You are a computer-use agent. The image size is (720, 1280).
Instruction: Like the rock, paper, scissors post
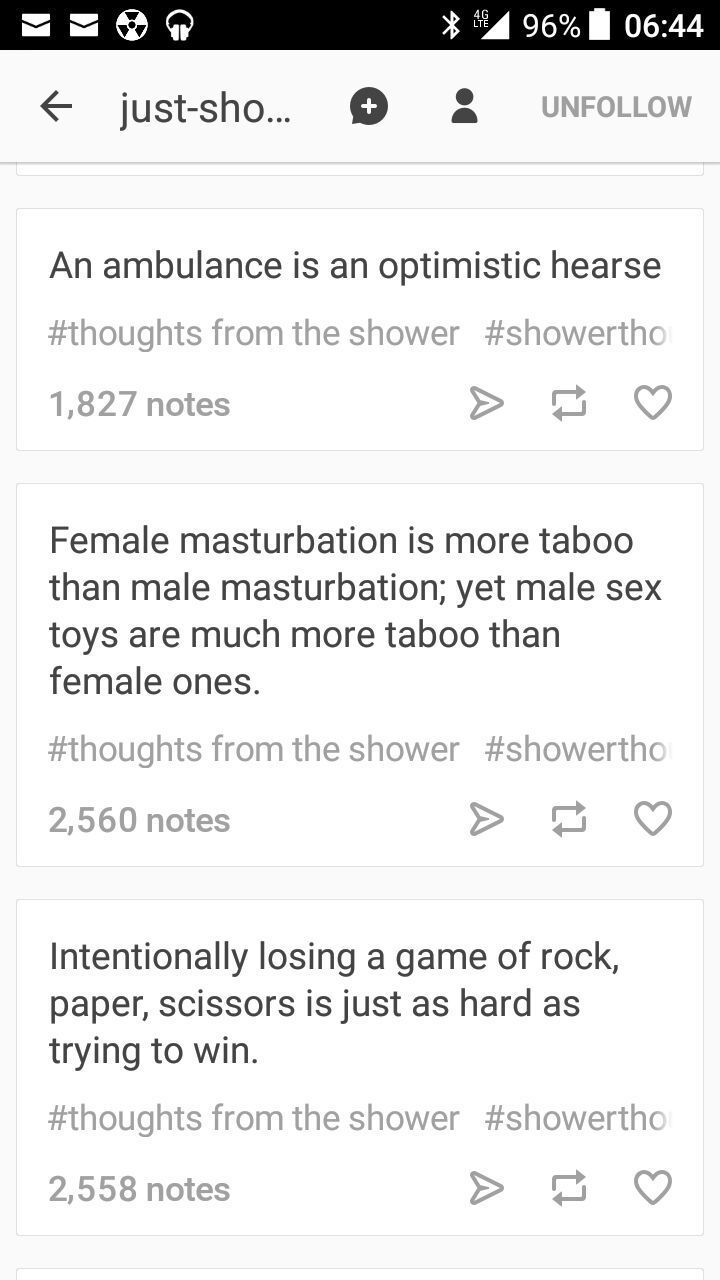click(653, 1188)
